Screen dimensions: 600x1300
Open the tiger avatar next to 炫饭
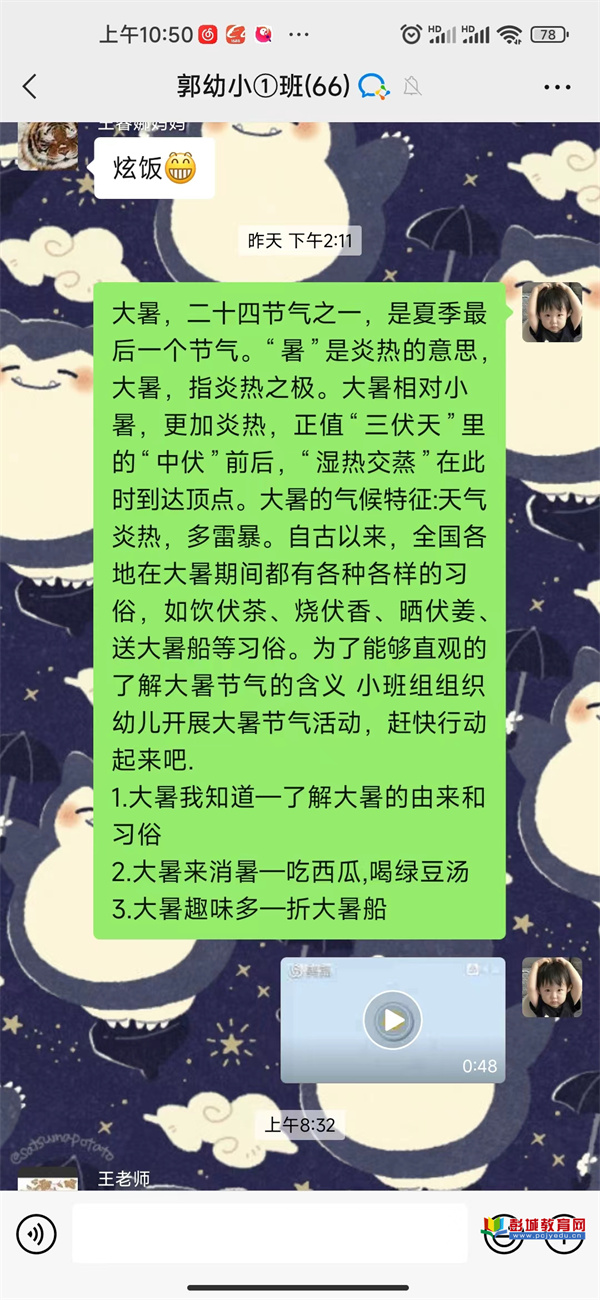tap(47, 147)
